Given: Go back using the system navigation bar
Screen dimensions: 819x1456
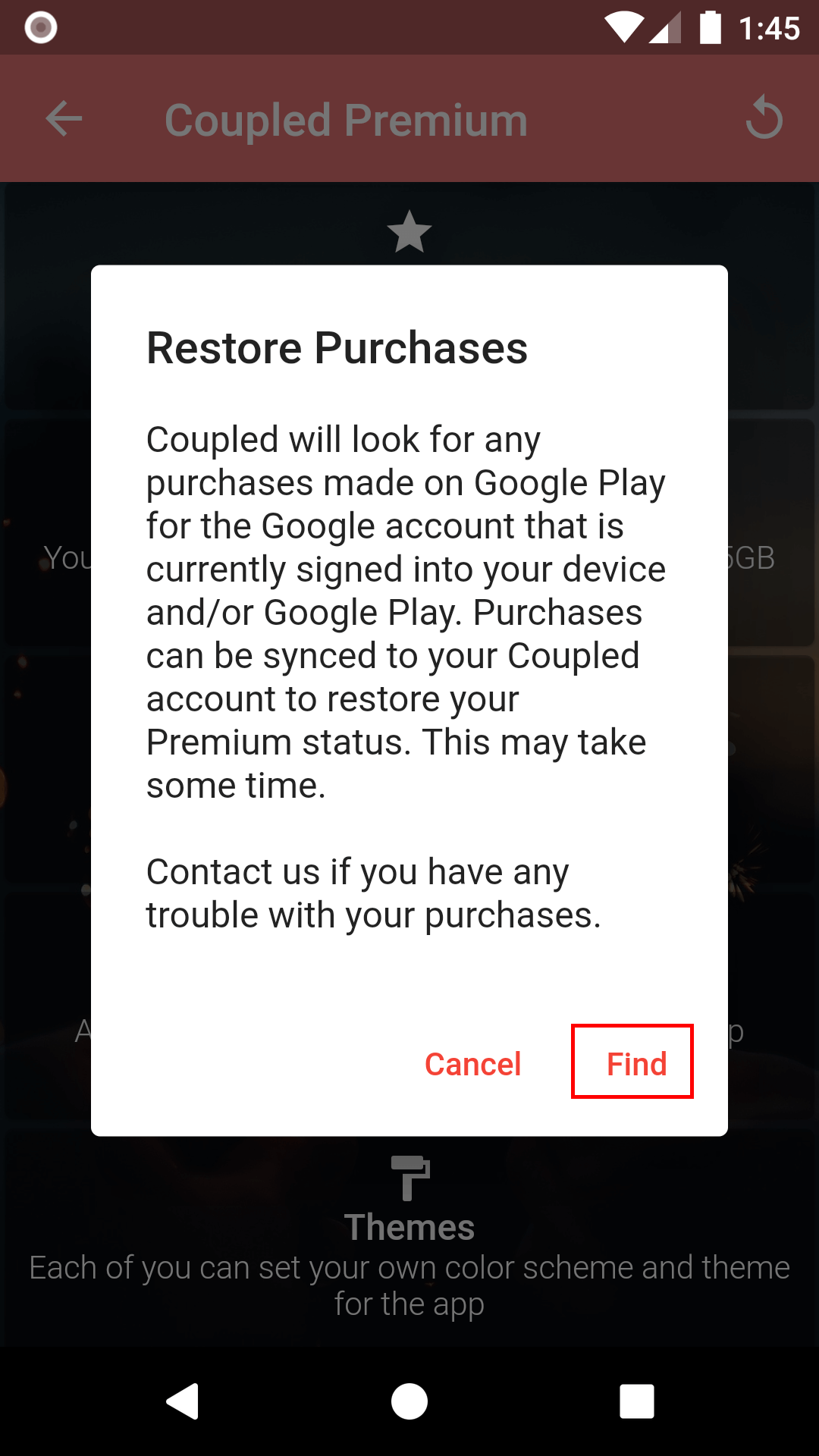Looking at the screenshot, I should (x=183, y=1401).
